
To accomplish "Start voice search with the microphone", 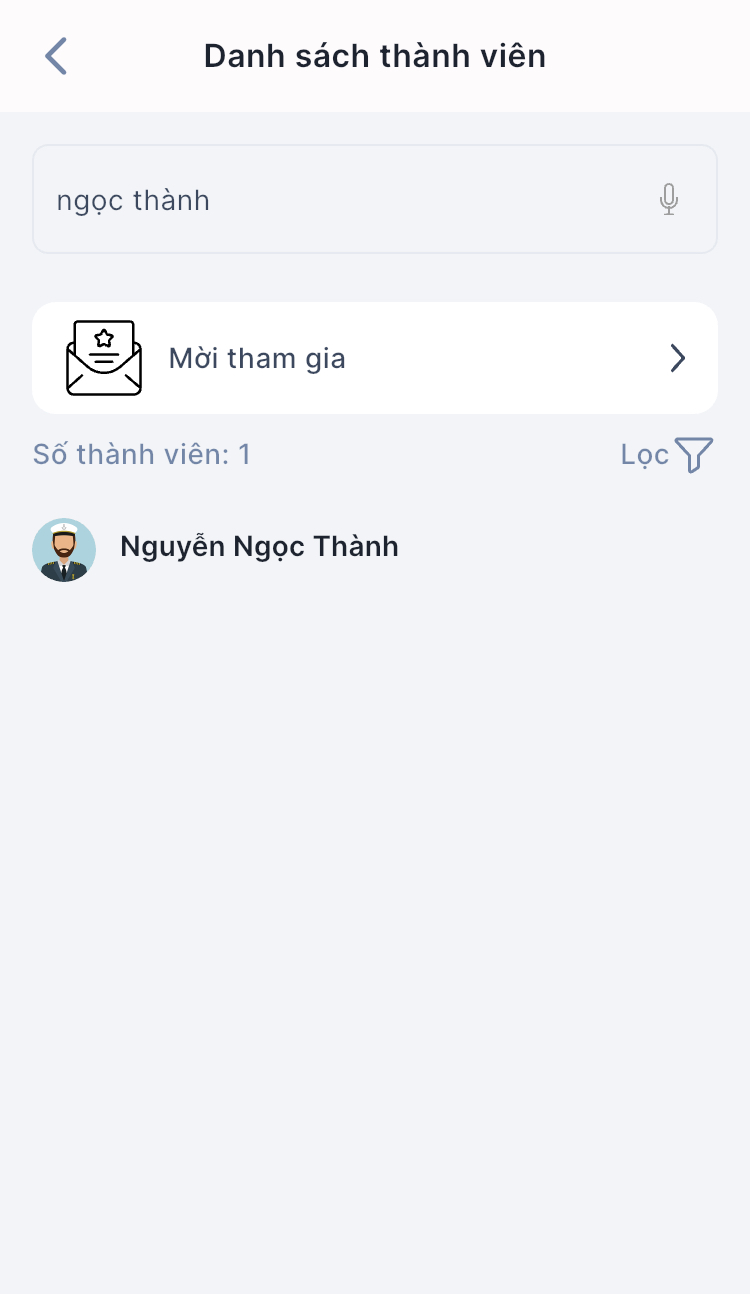I will [669, 200].
